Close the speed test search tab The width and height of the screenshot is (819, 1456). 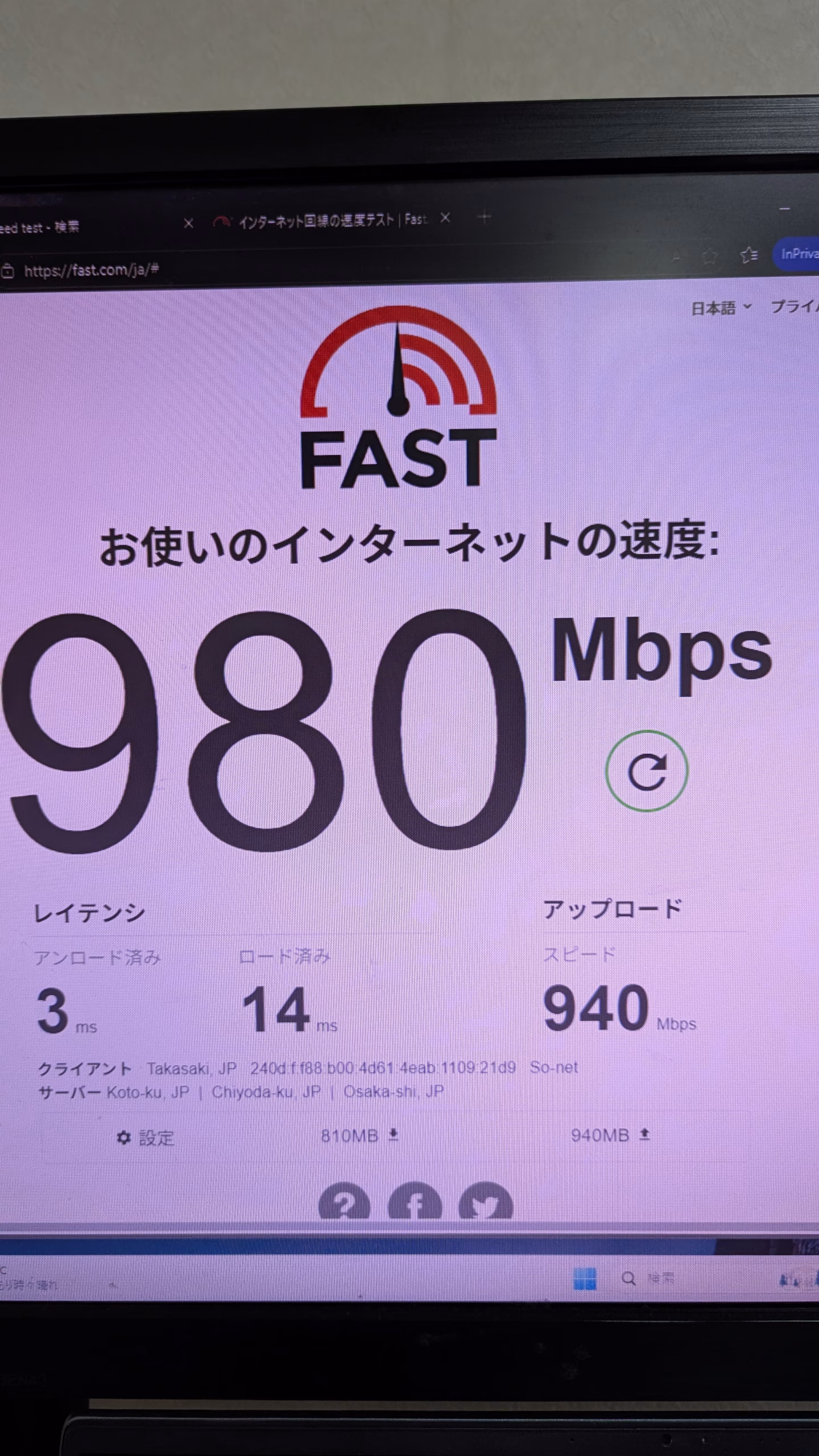pos(188,224)
